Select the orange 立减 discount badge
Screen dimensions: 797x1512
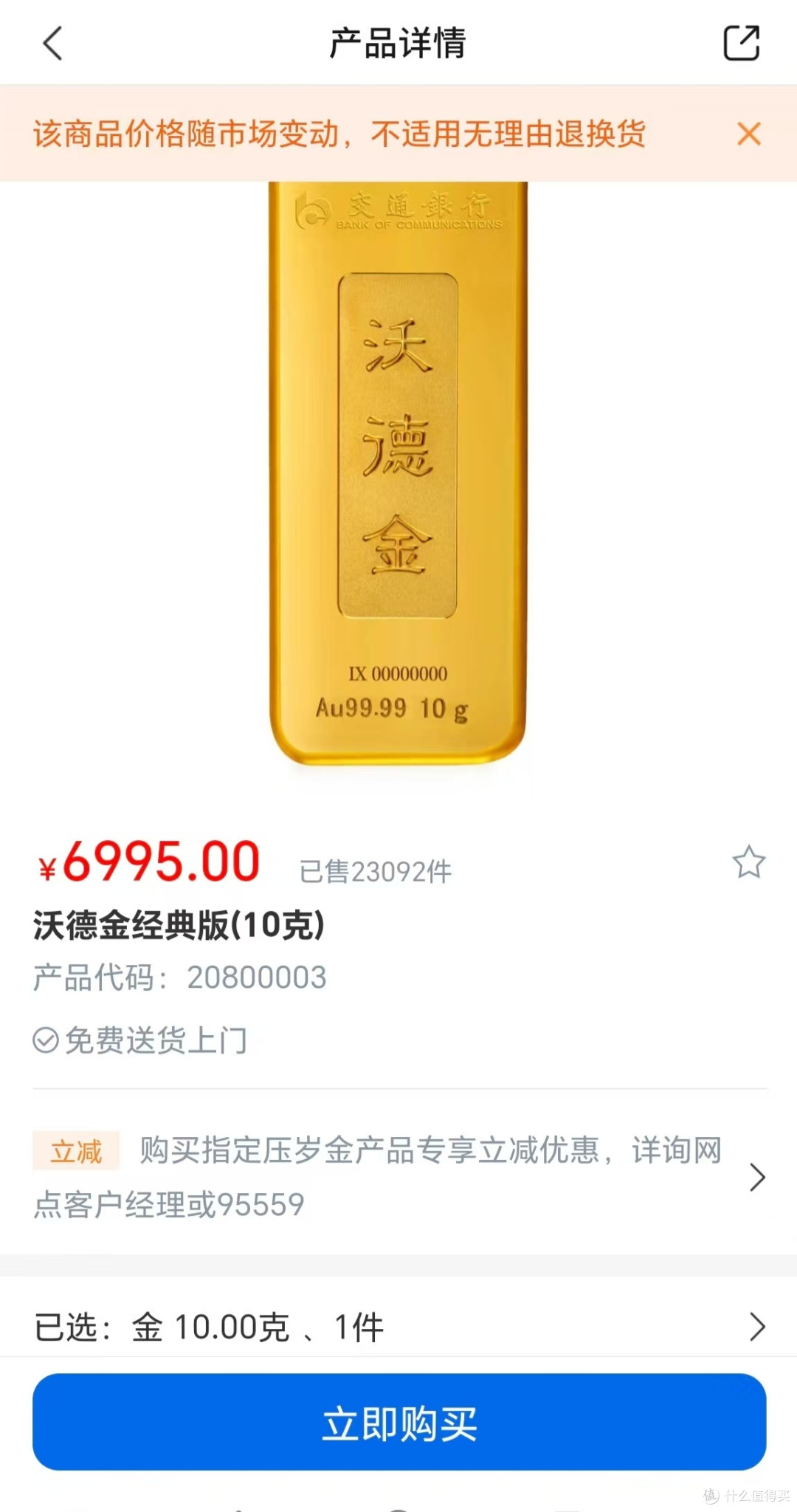[x=76, y=1152]
